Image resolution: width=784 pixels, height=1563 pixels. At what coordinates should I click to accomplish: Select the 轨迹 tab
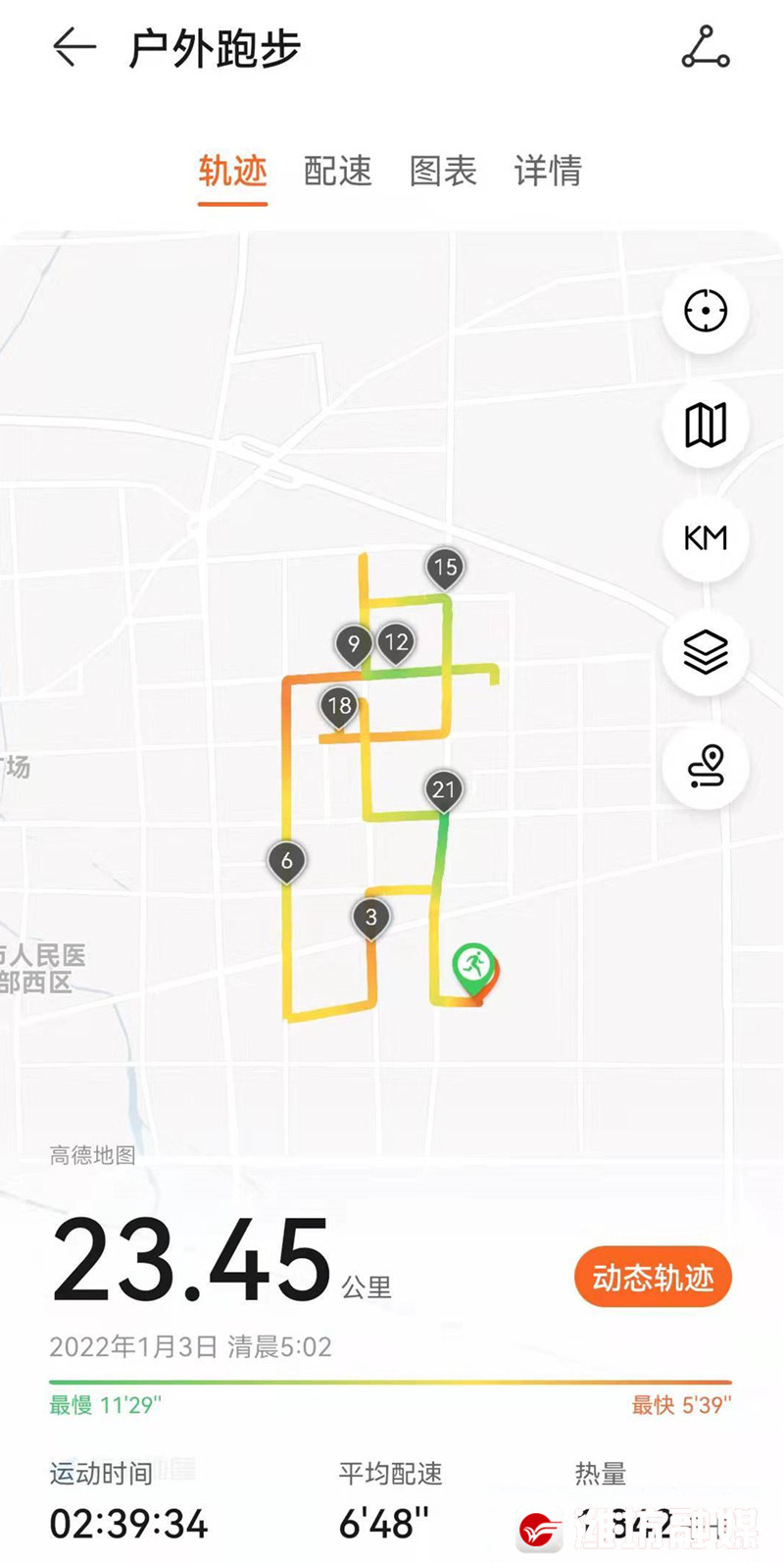click(x=232, y=172)
